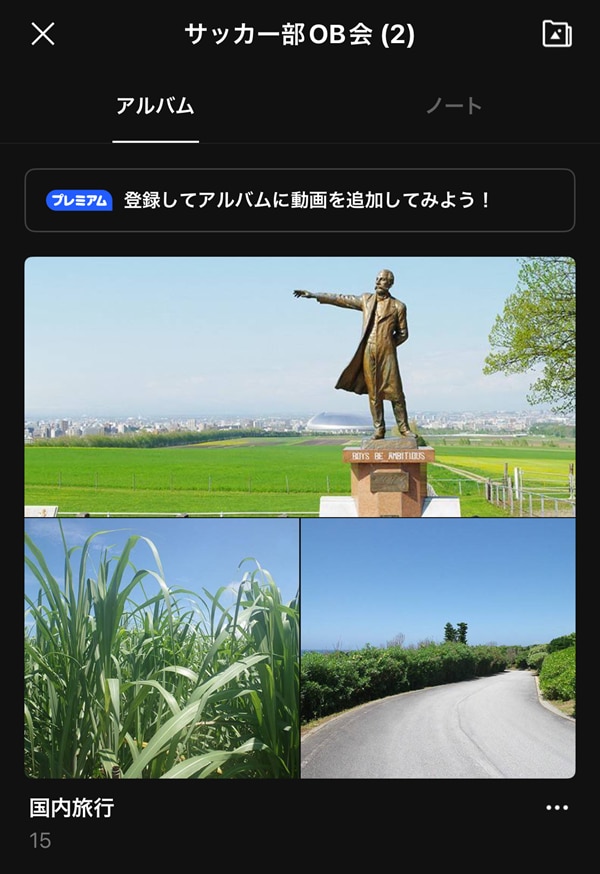Open more options for 国内旅行 album

click(x=556, y=808)
